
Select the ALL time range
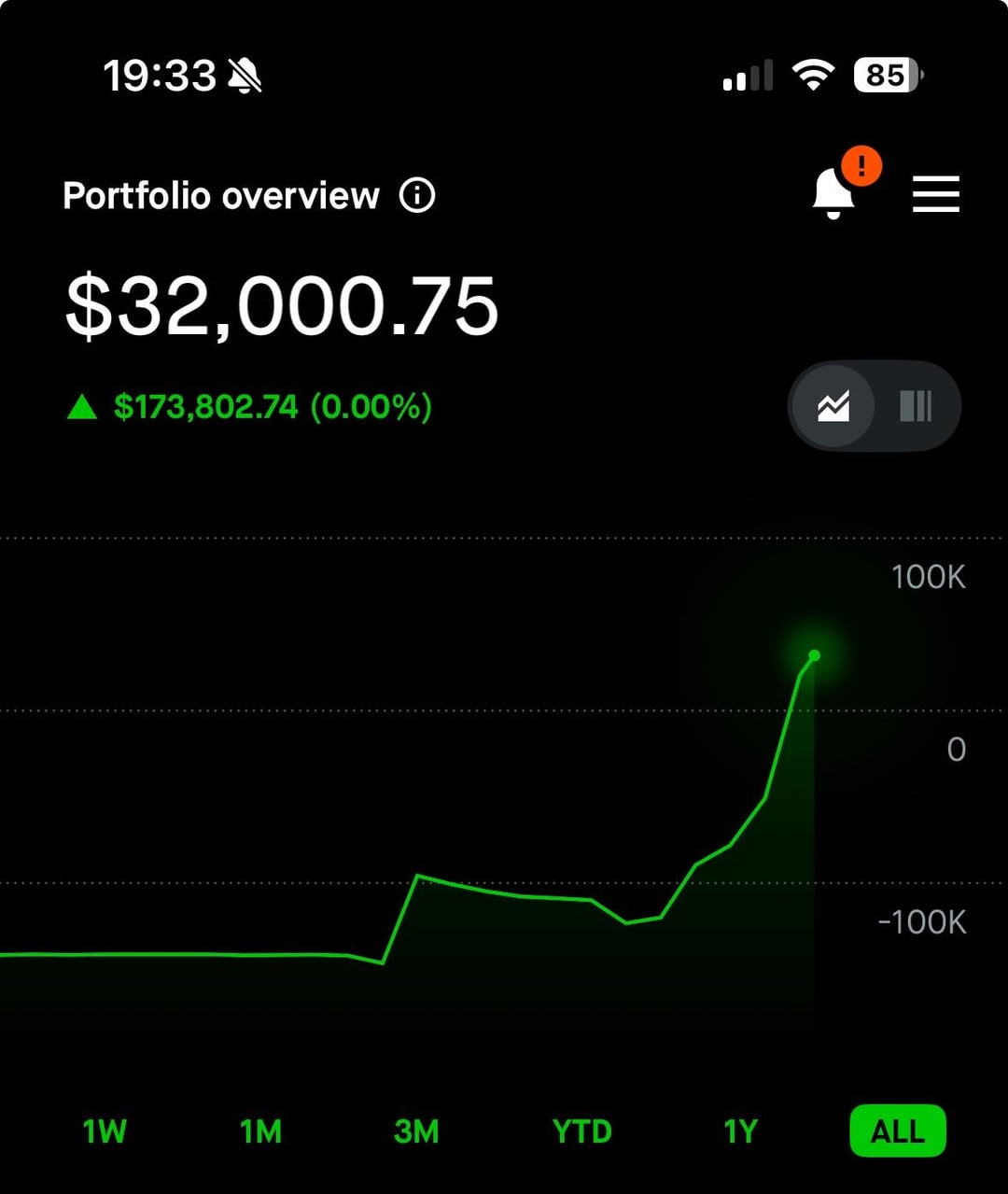coord(897,1131)
